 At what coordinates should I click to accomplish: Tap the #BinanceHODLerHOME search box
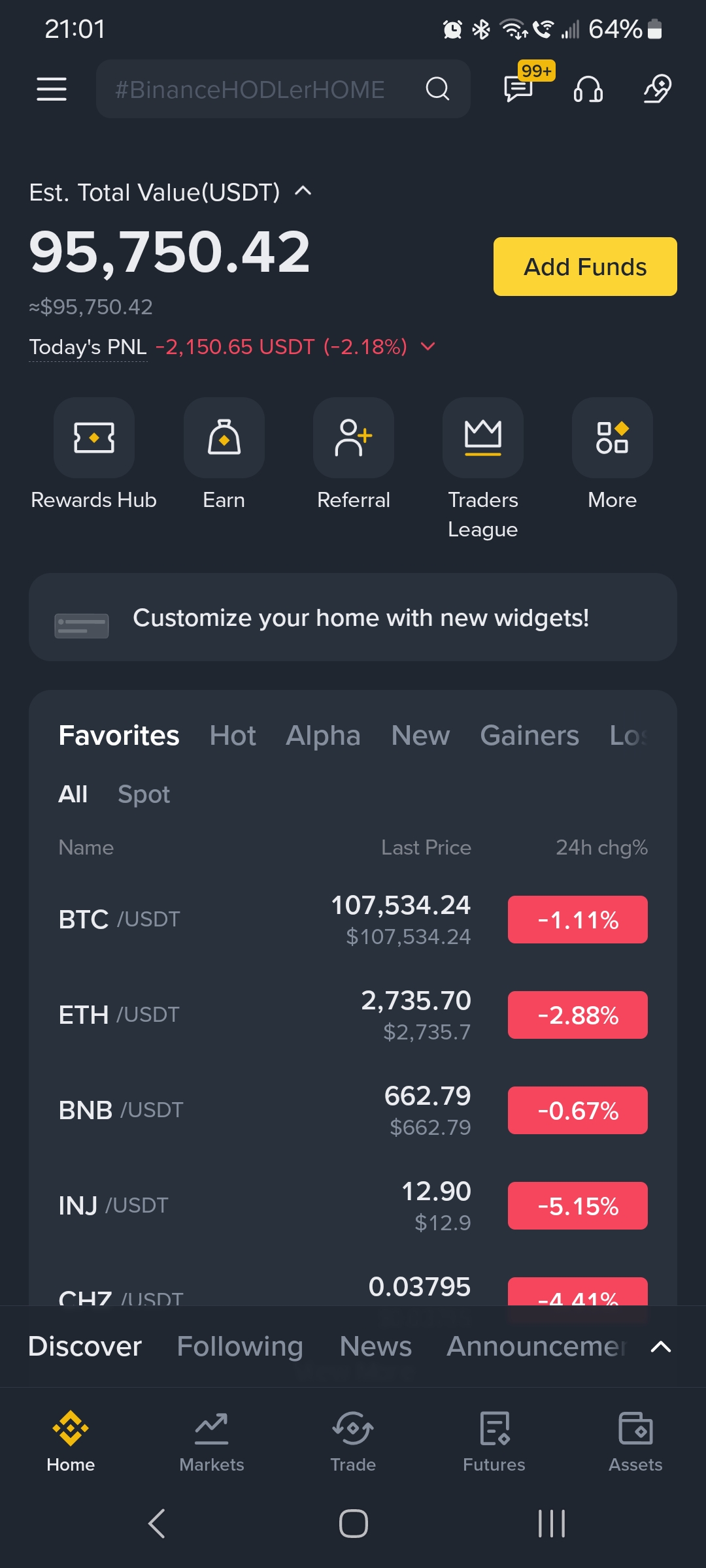pyautogui.click(x=283, y=89)
